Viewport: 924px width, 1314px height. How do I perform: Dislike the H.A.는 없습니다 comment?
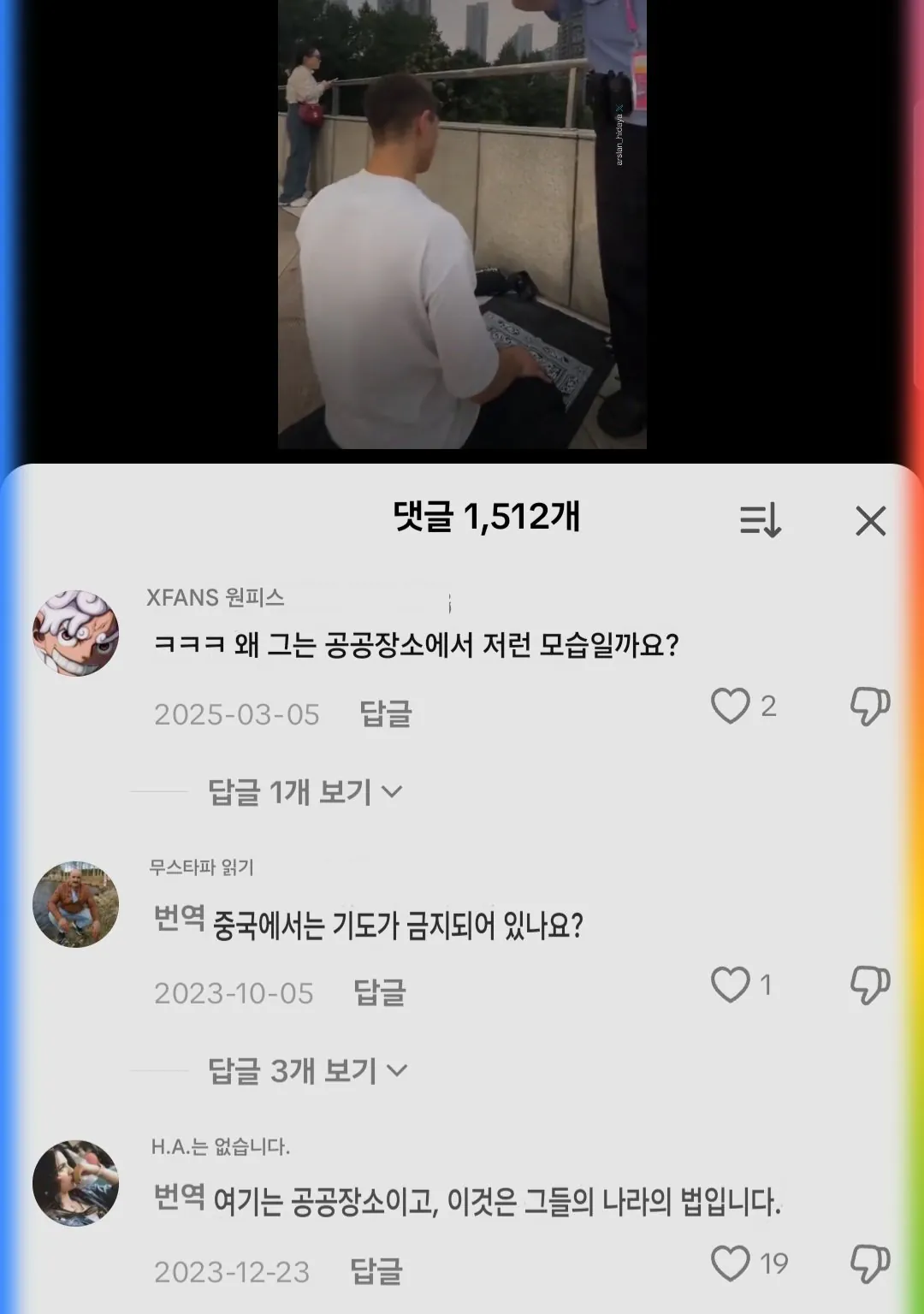pos(869,1264)
